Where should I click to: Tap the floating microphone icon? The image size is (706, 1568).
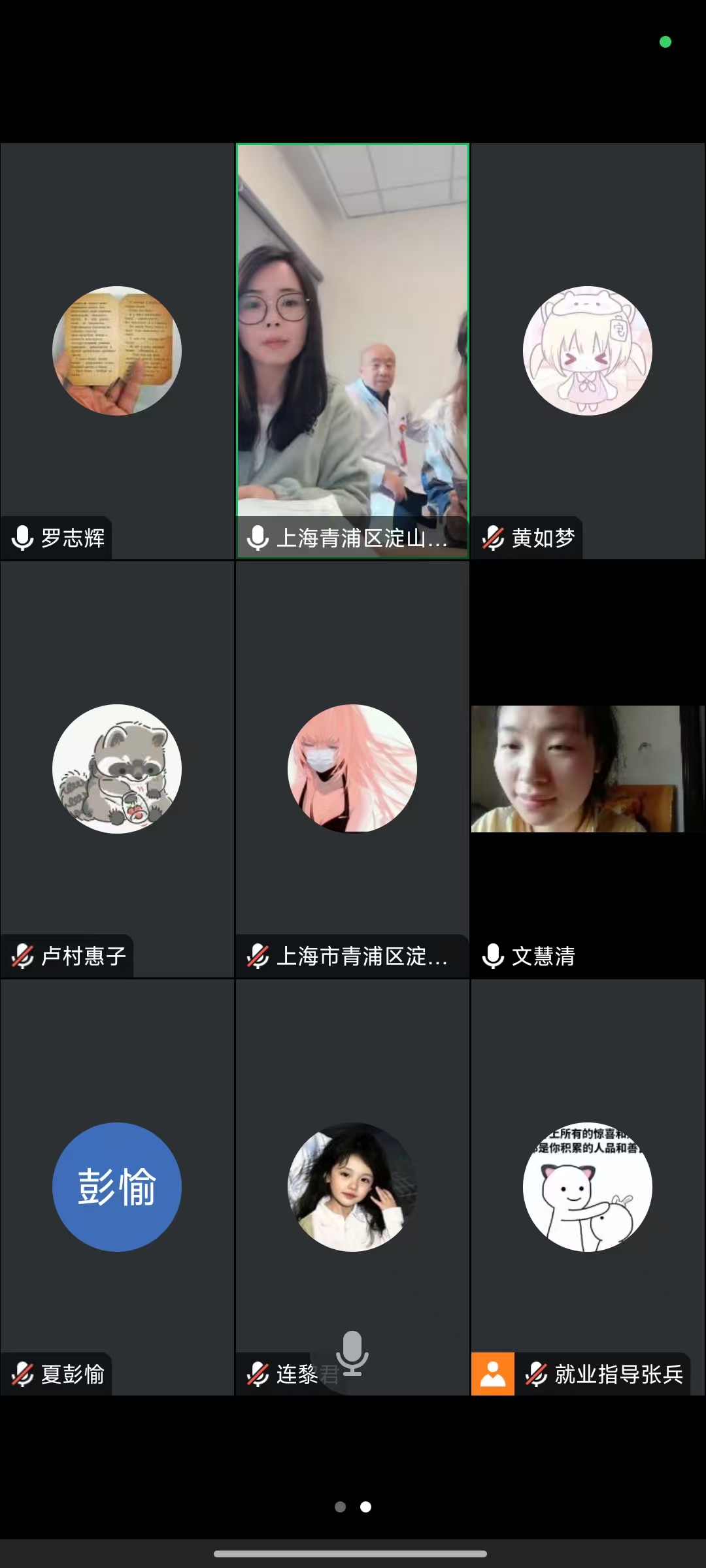click(x=352, y=1354)
